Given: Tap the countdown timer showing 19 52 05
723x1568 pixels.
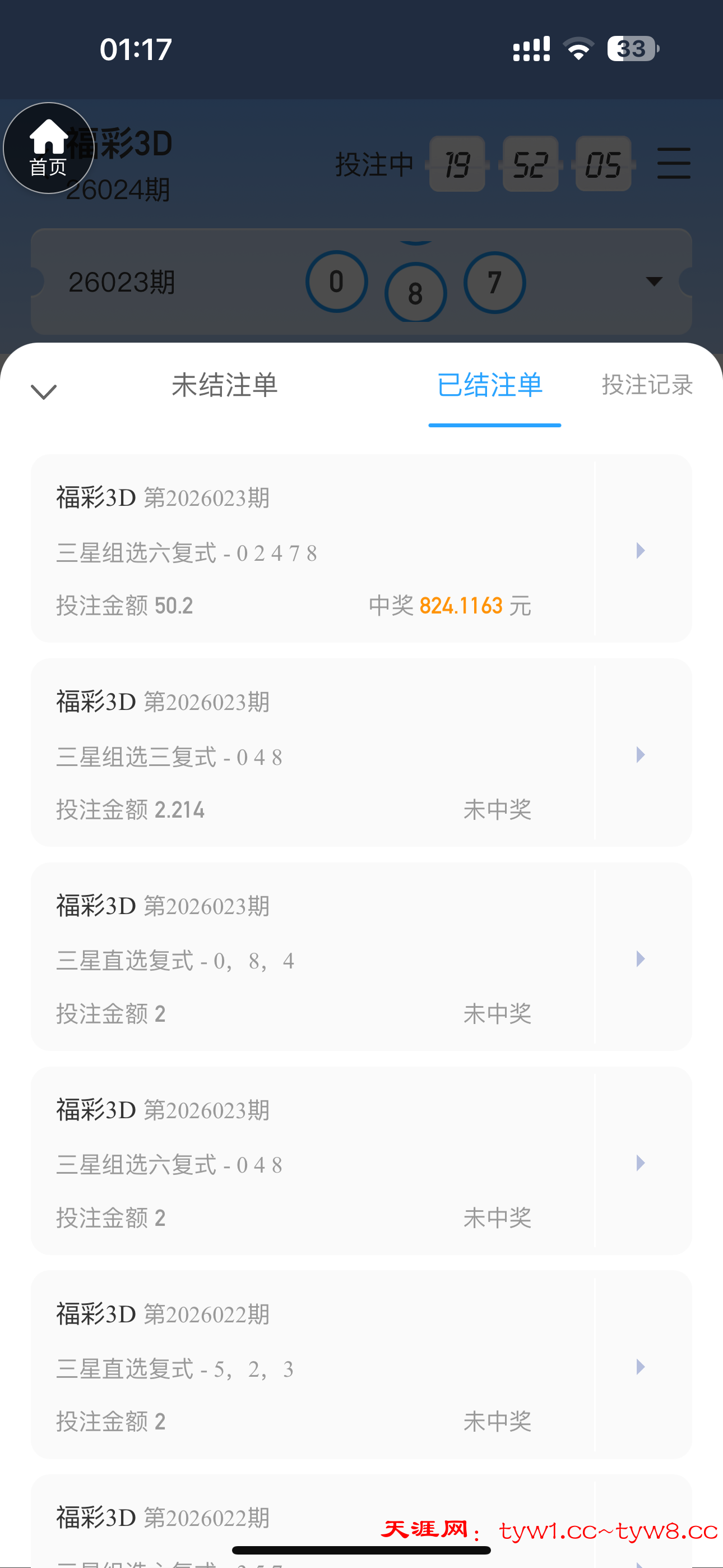Looking at the screenshot, I should point(531,163).
